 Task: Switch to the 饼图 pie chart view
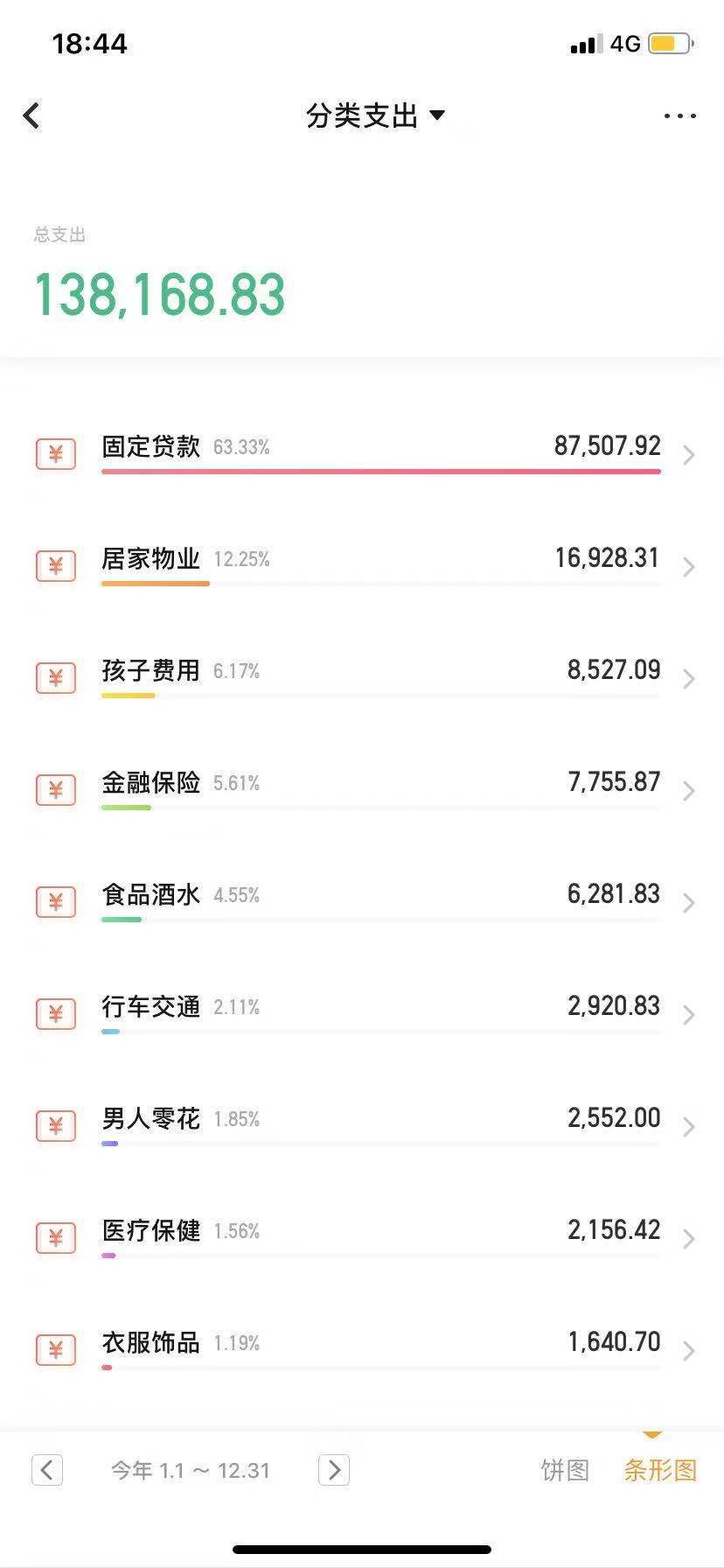pyautogui.click(x=565, y=1470)
